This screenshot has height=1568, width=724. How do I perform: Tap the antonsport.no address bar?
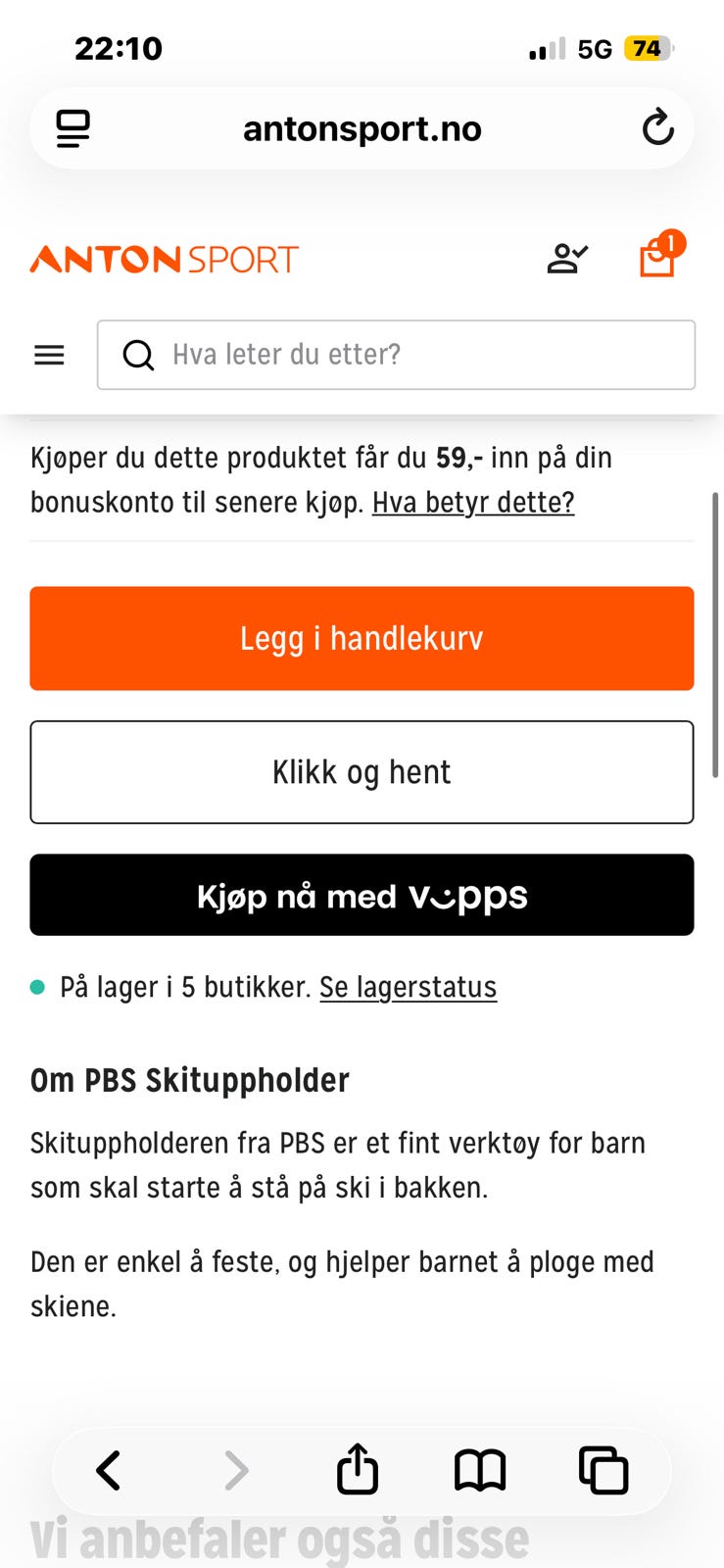(x=362, y=128)
